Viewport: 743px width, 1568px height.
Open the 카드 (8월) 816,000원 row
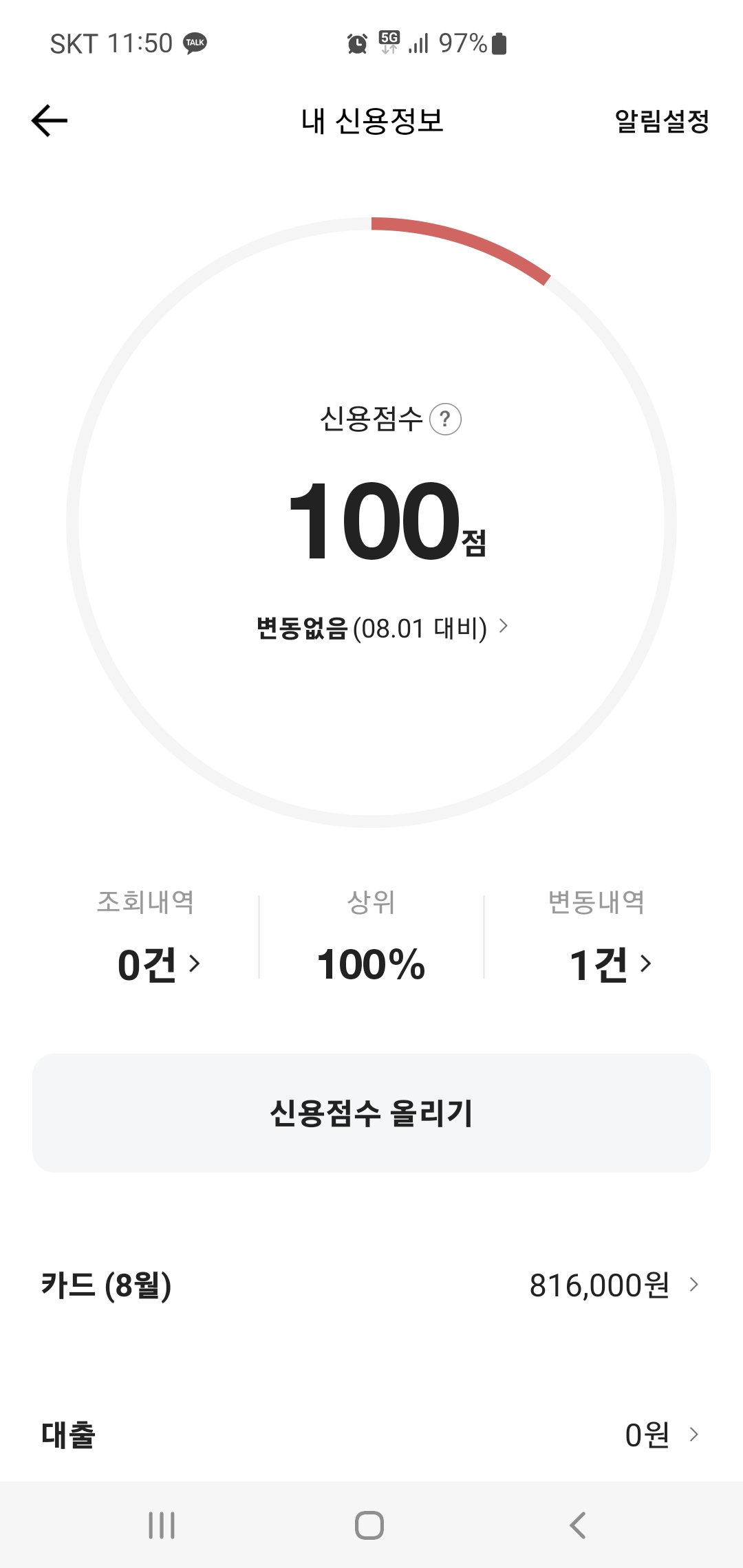[x=371, y=1285]
